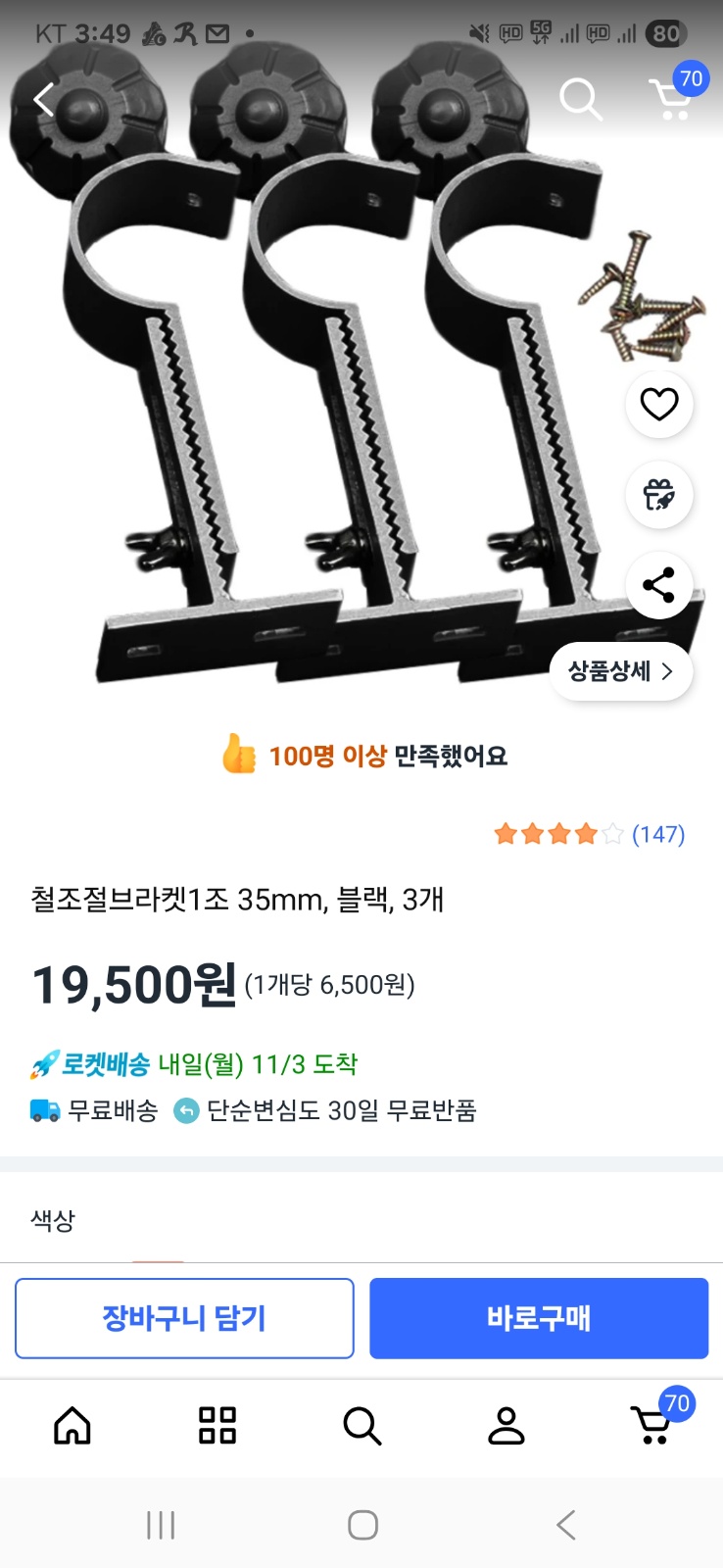Tap the gift icon on product image
Screen dimensions: 723x1568
coord(658,495)
